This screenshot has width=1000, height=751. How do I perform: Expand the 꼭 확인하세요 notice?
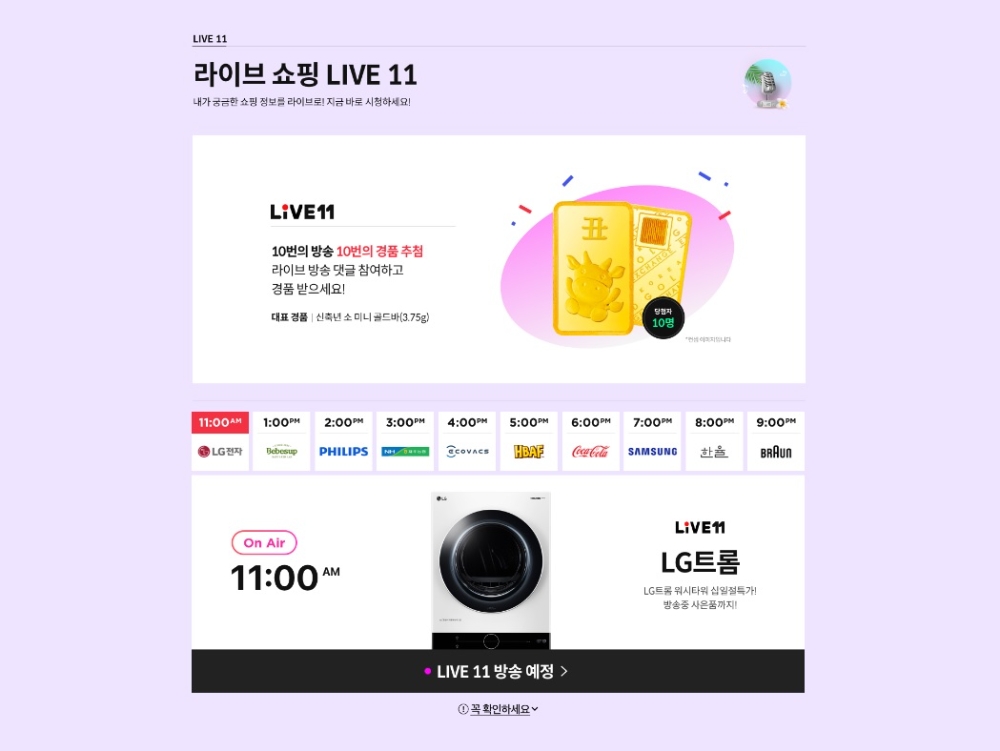[x=499, y=709]
